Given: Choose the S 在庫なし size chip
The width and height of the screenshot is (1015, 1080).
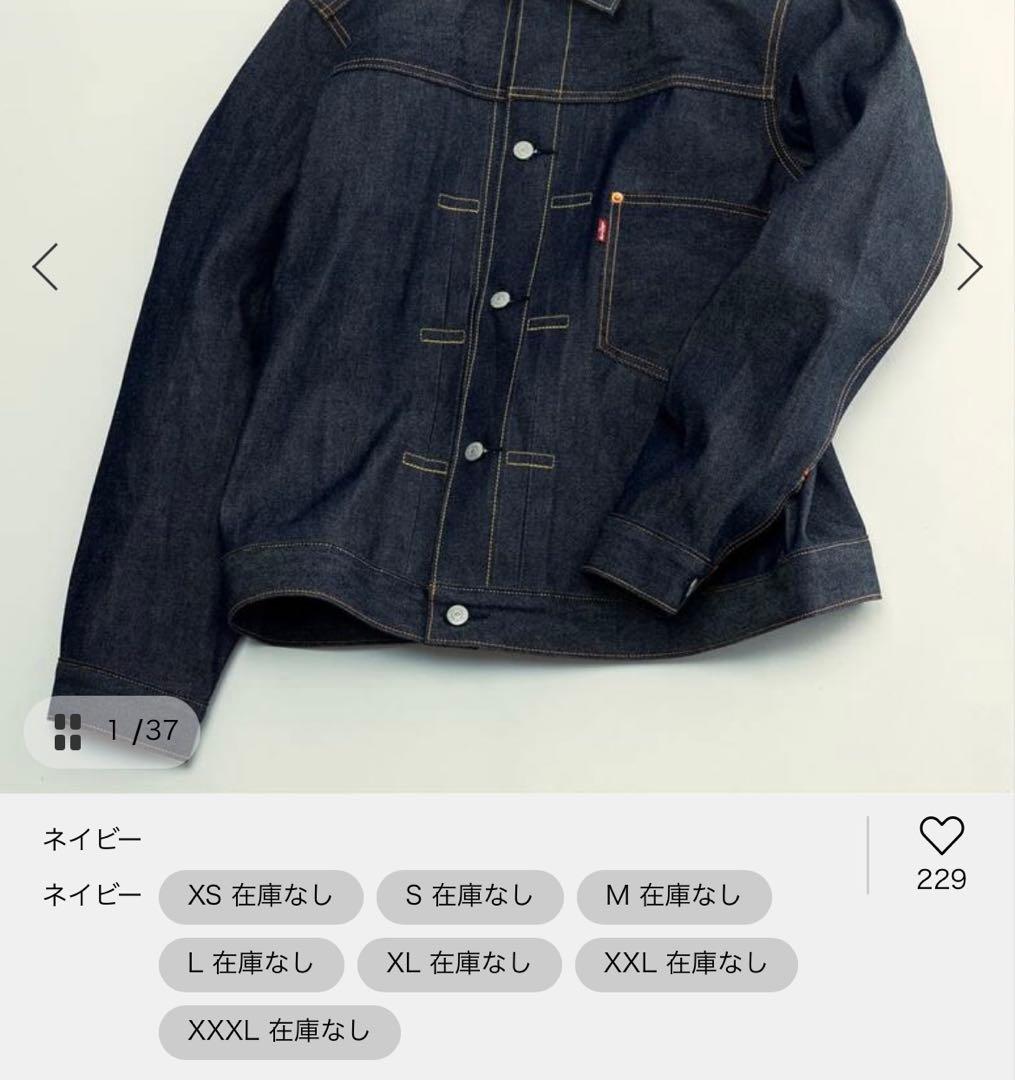Looking at the screenshot, I should click(x=468, y=897).
